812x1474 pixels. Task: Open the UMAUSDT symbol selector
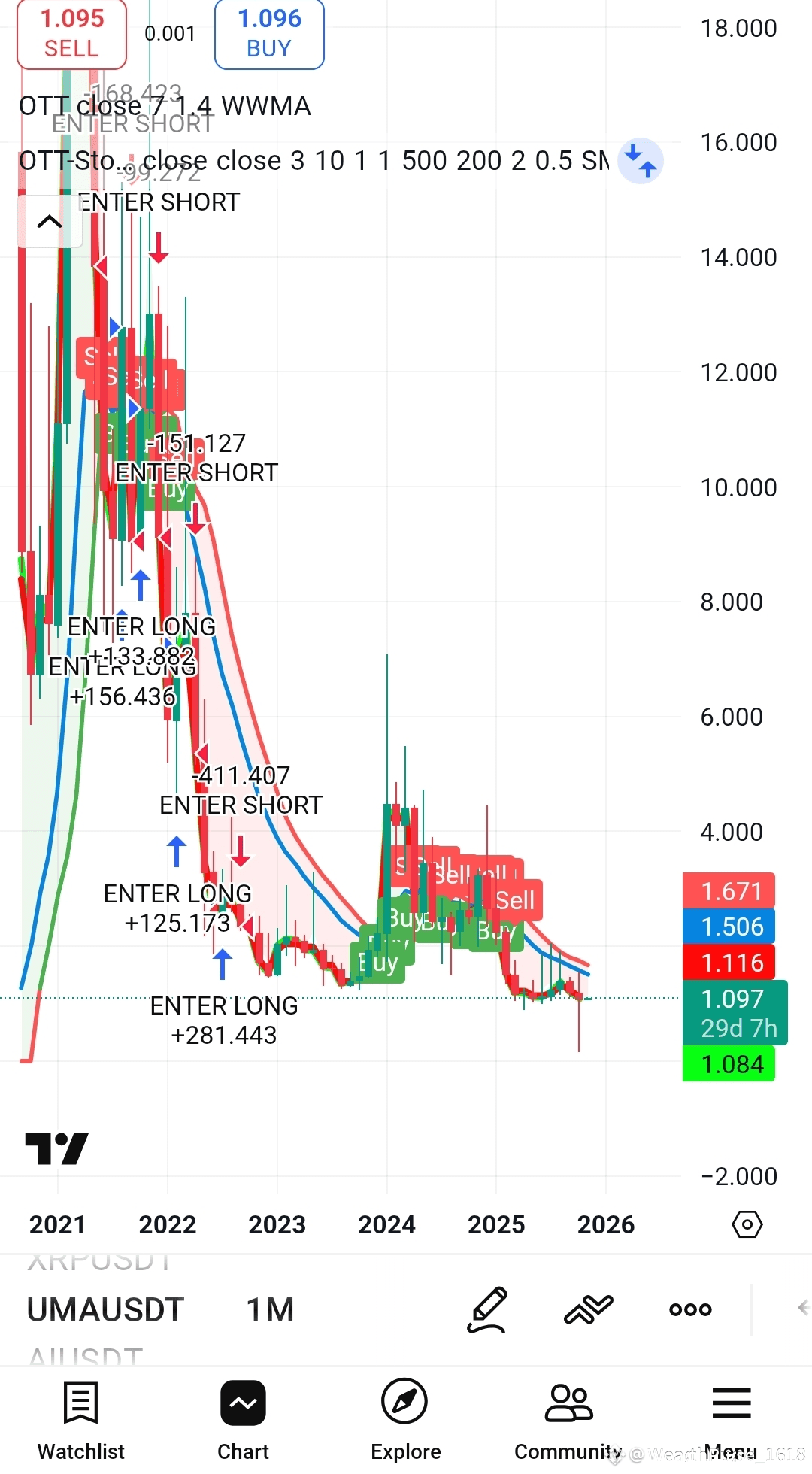pos(105,1310)
